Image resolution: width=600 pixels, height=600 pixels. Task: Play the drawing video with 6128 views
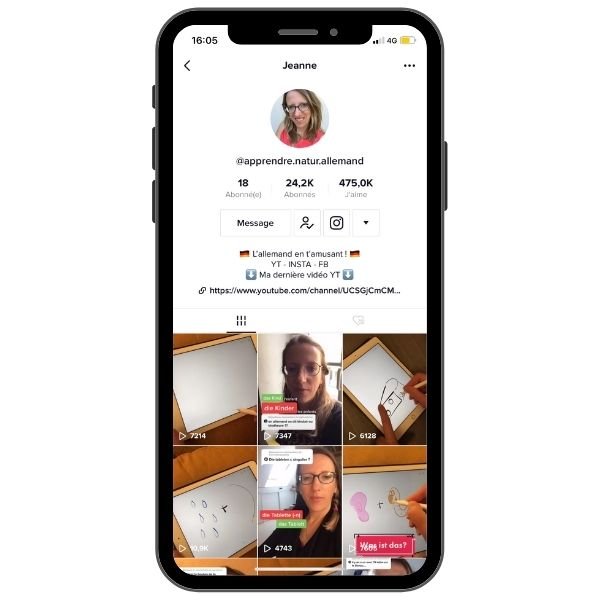(x=384, y=389)
